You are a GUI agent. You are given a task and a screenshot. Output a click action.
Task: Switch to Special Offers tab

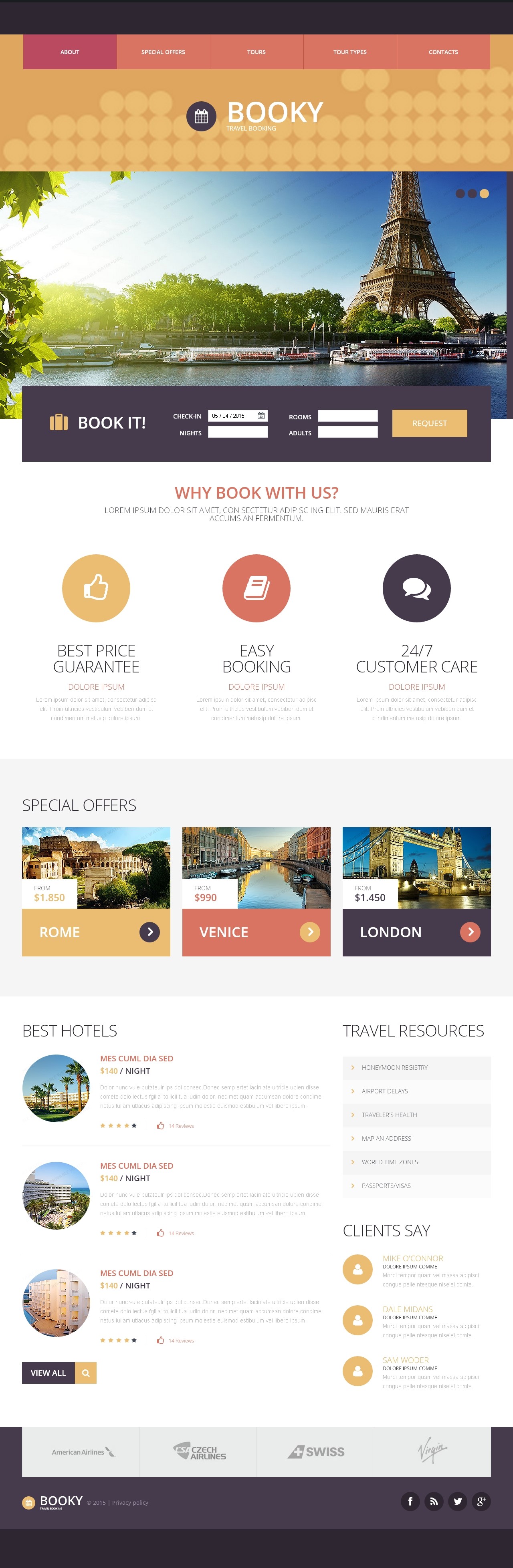point(163,52)
